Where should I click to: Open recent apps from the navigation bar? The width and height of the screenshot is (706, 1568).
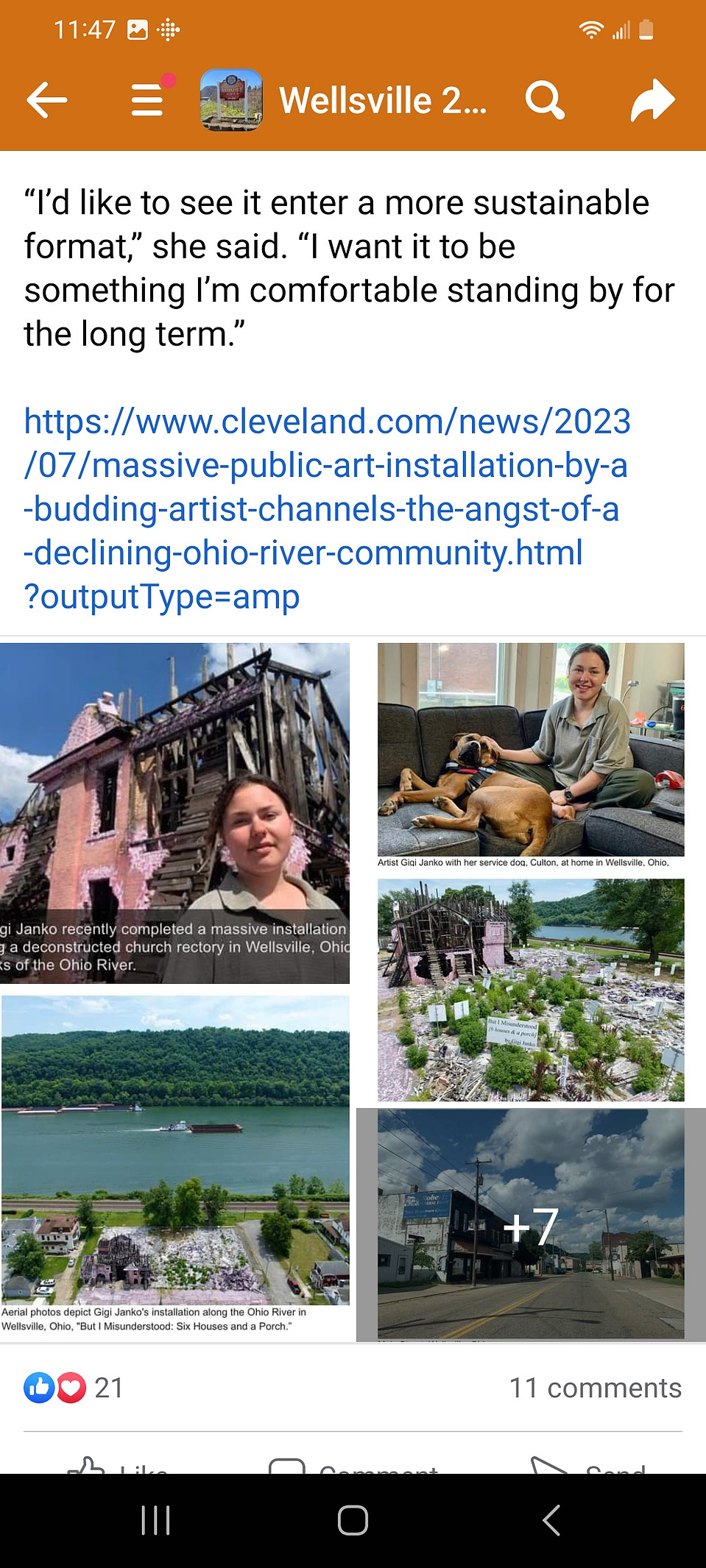click(155, 1520)
